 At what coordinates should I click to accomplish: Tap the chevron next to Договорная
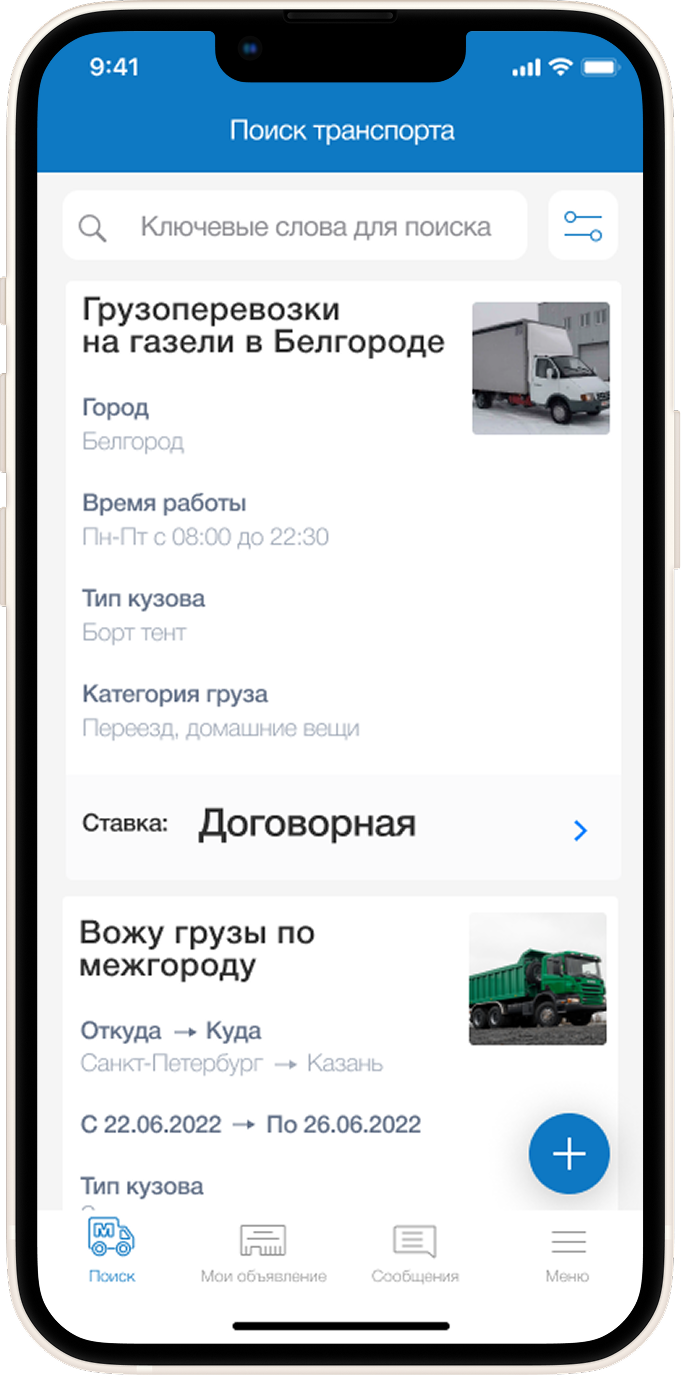point(580,830)
